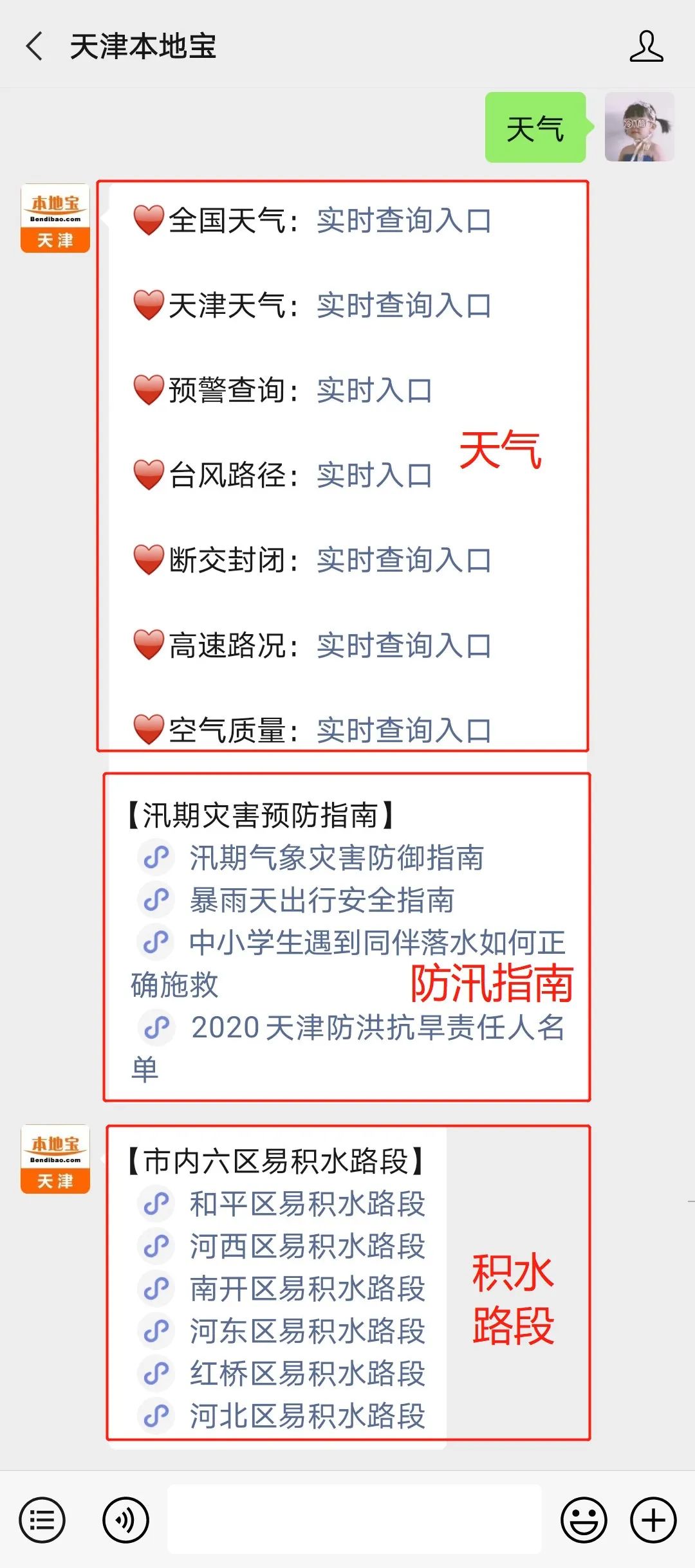View 南开区易积水路段
The image size is (695, 1568).
(x=307, y=1289)
